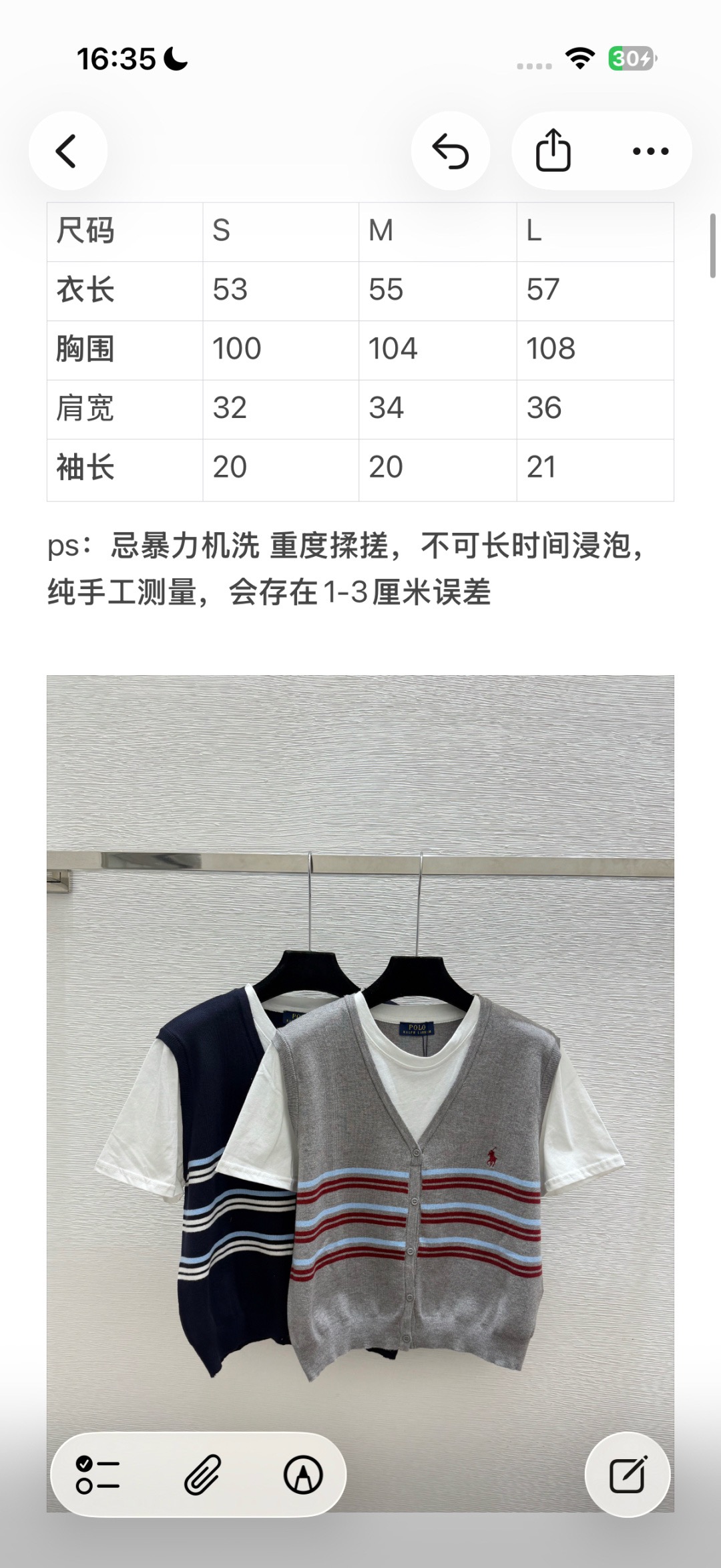Add a checklist to the note

[97, 1475]
